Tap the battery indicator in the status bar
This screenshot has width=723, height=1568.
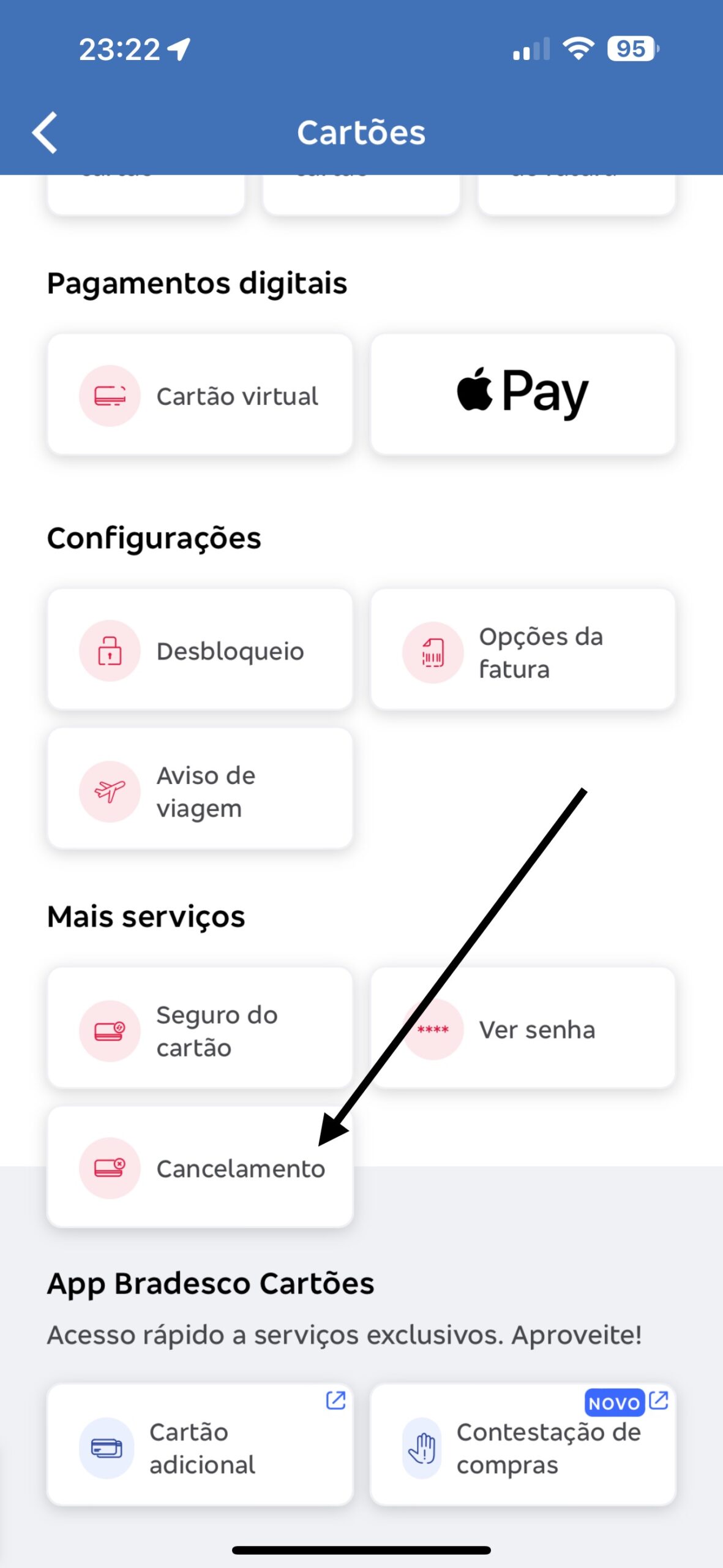click(x=631, y=49)
